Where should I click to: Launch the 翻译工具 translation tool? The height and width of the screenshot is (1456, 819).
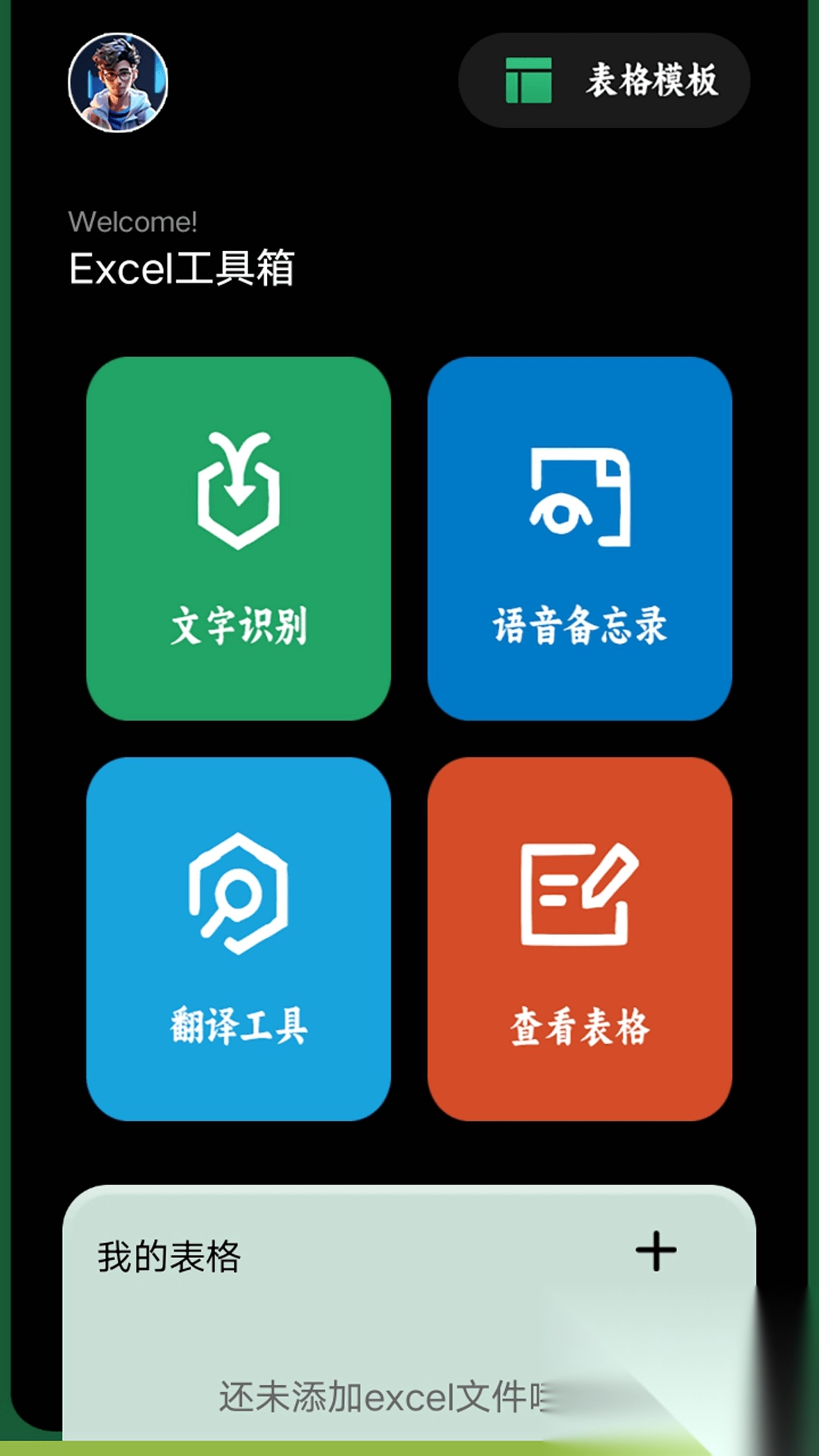238,929
